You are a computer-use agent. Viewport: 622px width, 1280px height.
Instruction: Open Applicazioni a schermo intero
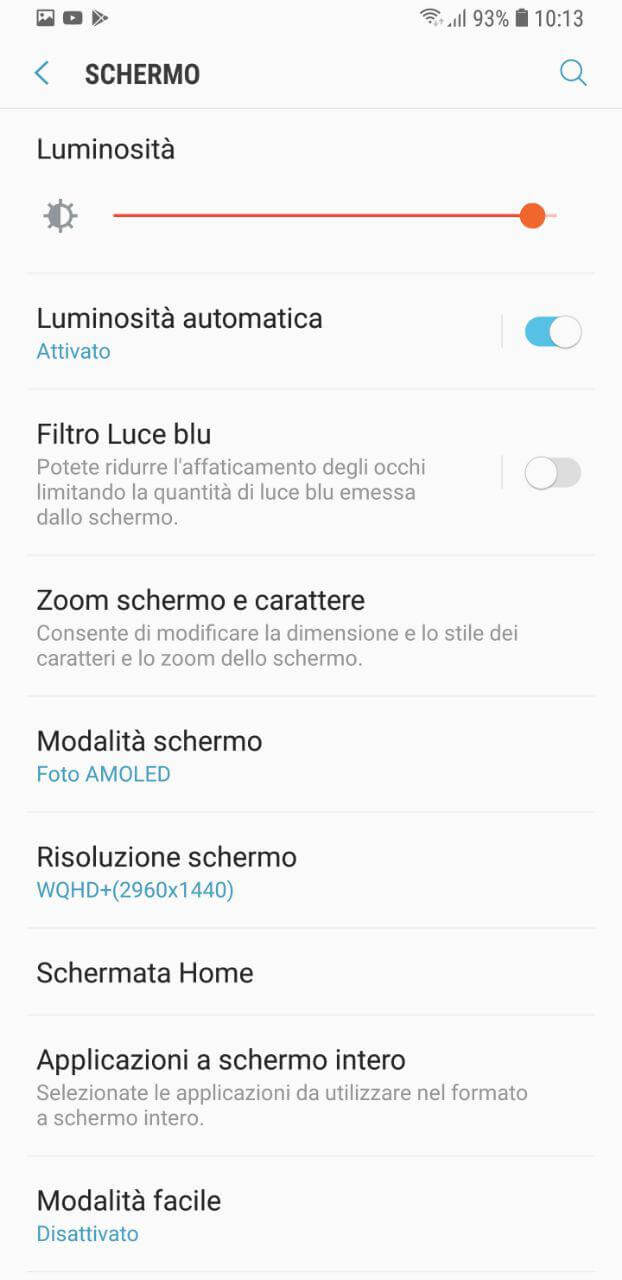point(311,1086)
